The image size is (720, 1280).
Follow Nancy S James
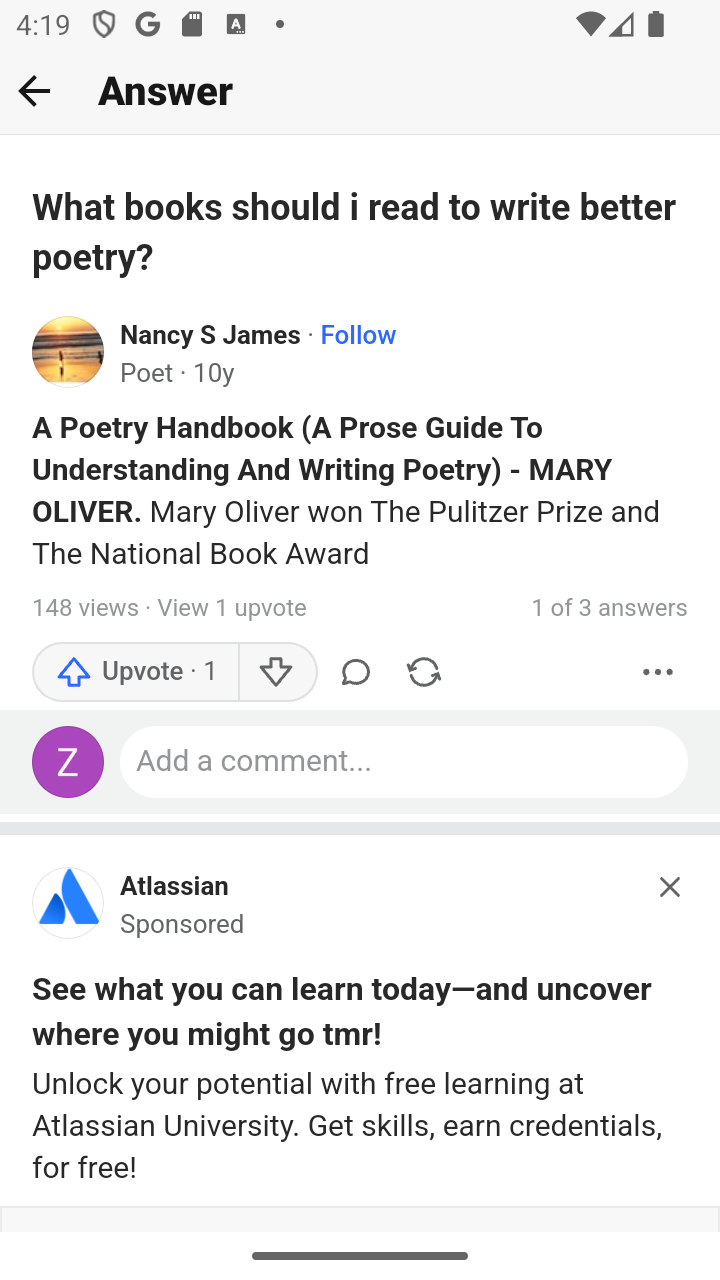coord(358,335)
